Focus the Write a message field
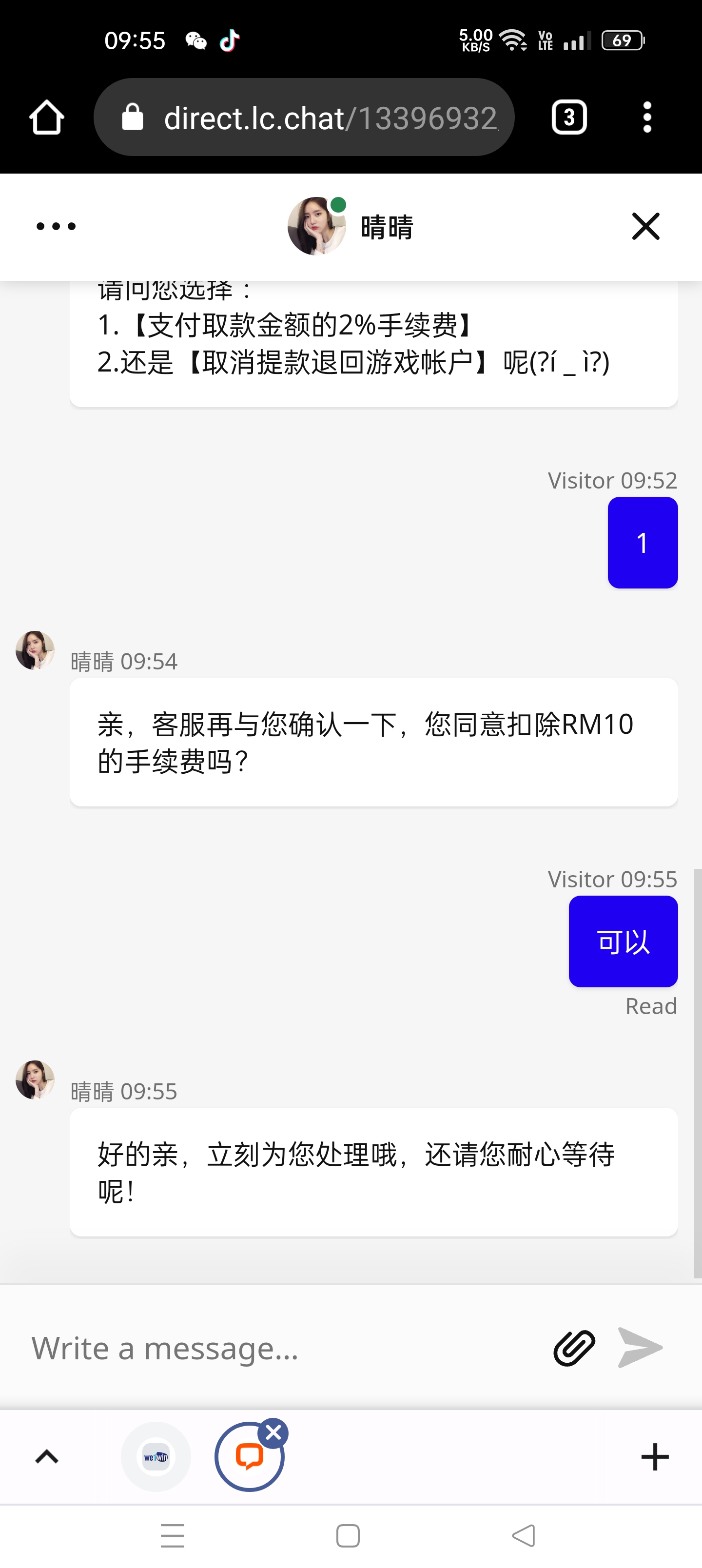702x1568 pixels. (x=280, y=1348)
